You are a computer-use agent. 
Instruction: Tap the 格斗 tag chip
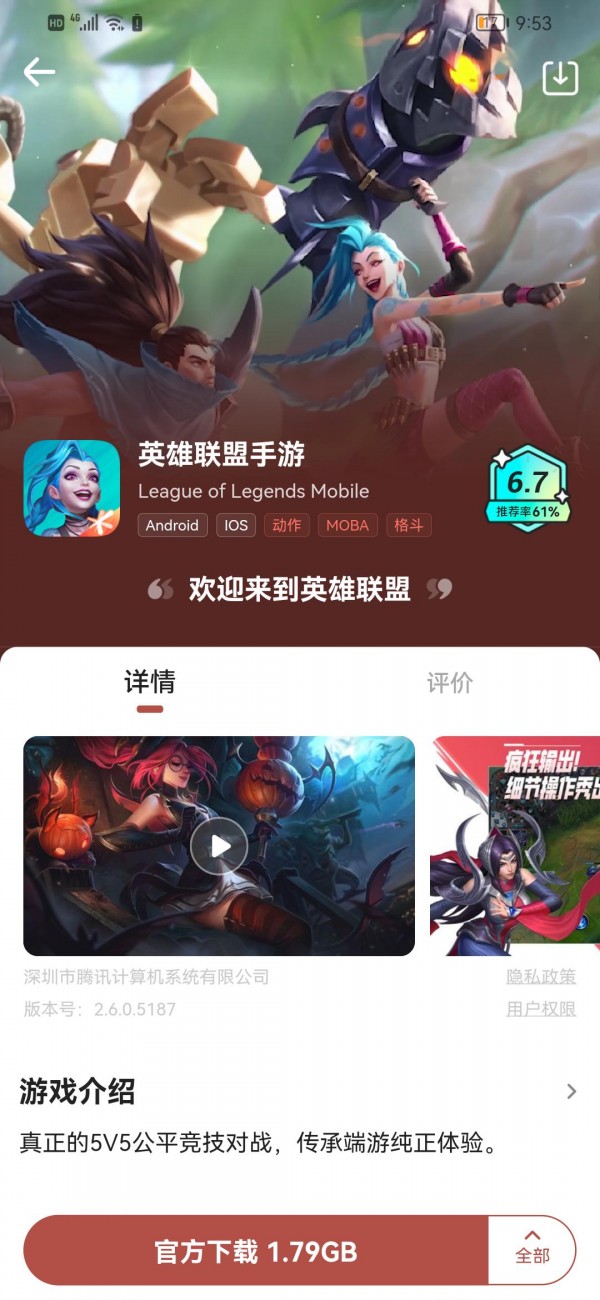tap(409, 525)
